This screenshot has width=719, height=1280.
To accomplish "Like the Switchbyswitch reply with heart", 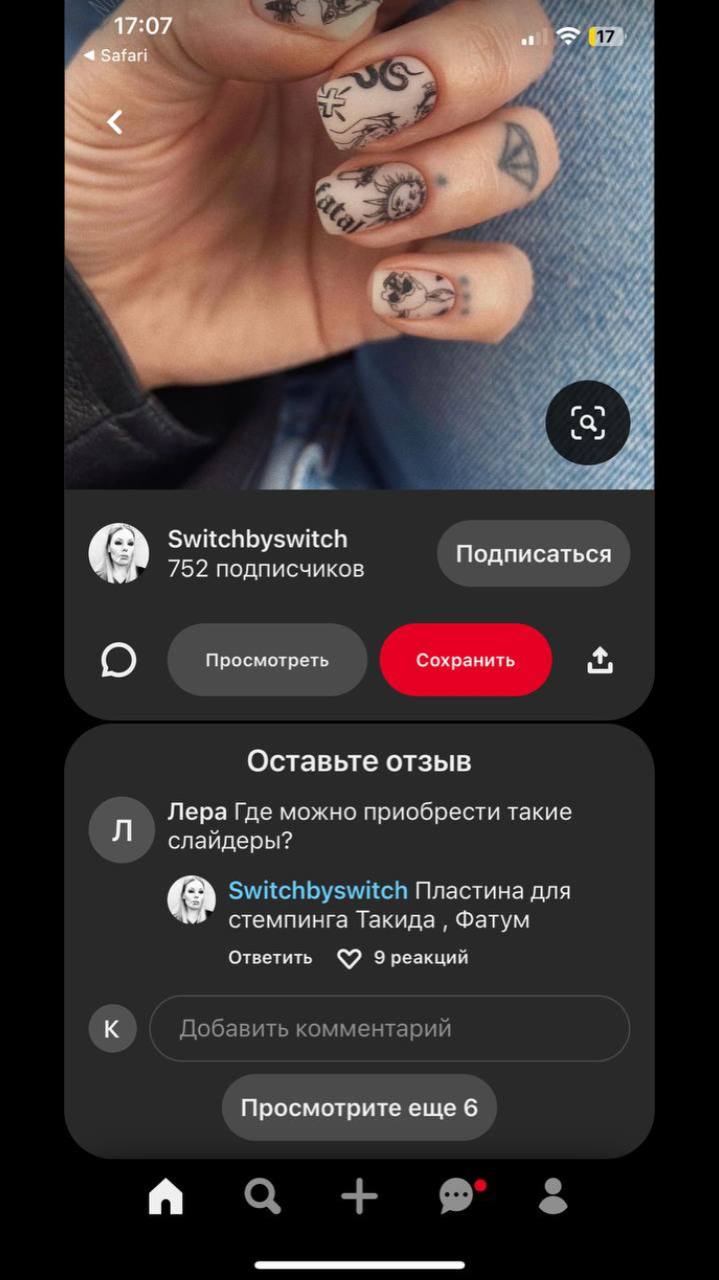I will pyautogui.click(x=348, y=958).
